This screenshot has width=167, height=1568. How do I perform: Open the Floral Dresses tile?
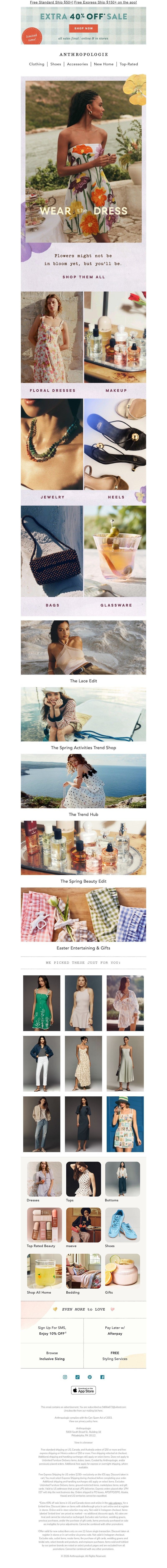[52, 341]
